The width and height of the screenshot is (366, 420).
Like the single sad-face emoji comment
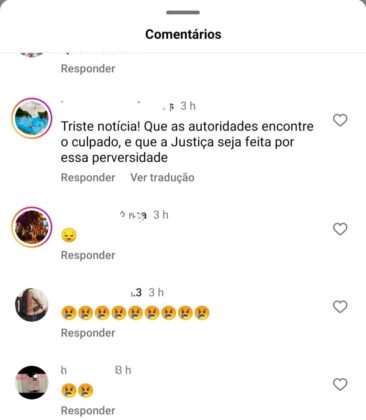click(x=340, y=229)
